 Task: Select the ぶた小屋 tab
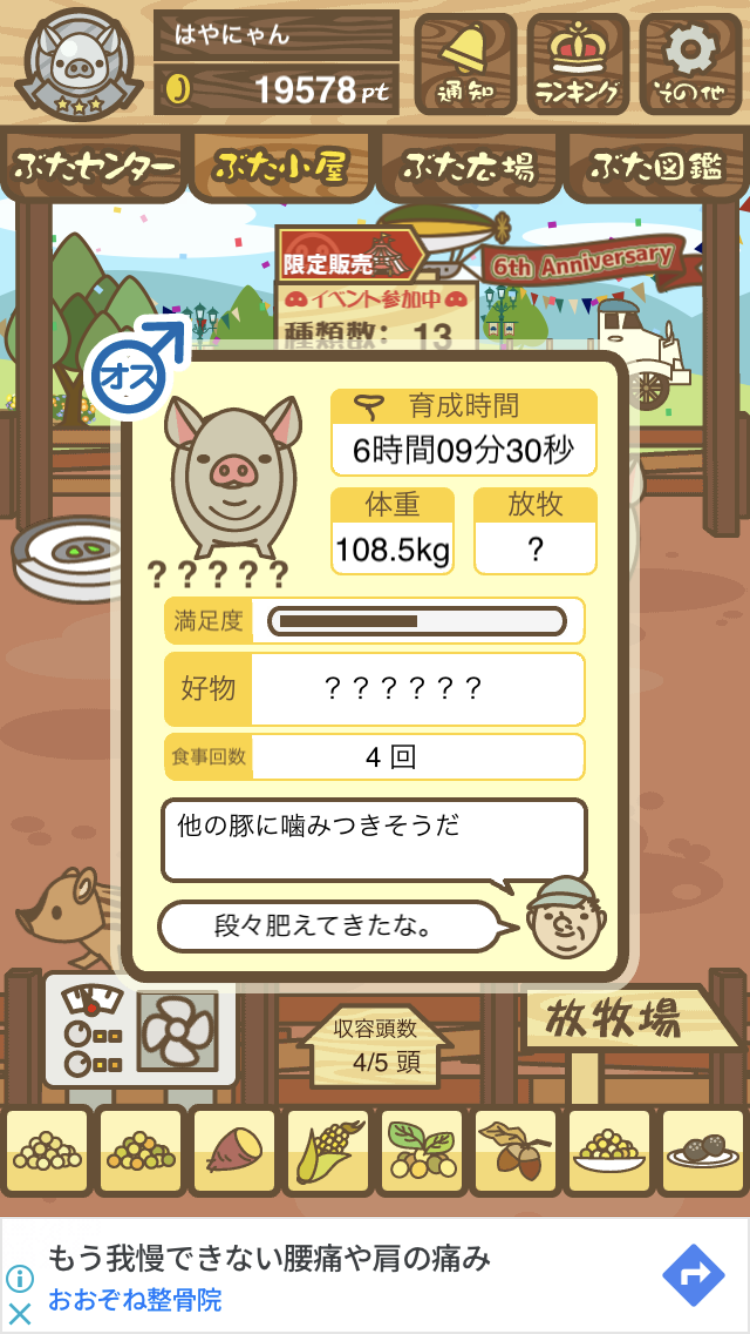(281, 166)
